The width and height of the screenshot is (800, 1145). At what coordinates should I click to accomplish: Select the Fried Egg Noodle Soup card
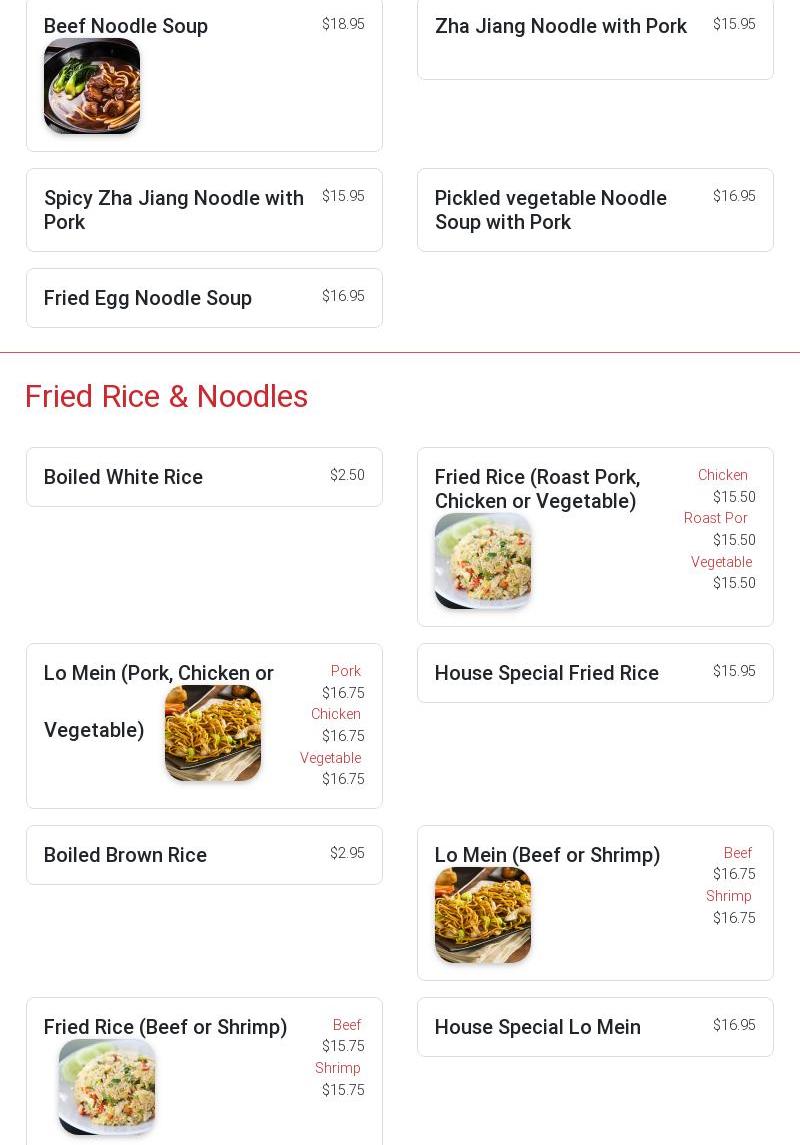(148, 298)
